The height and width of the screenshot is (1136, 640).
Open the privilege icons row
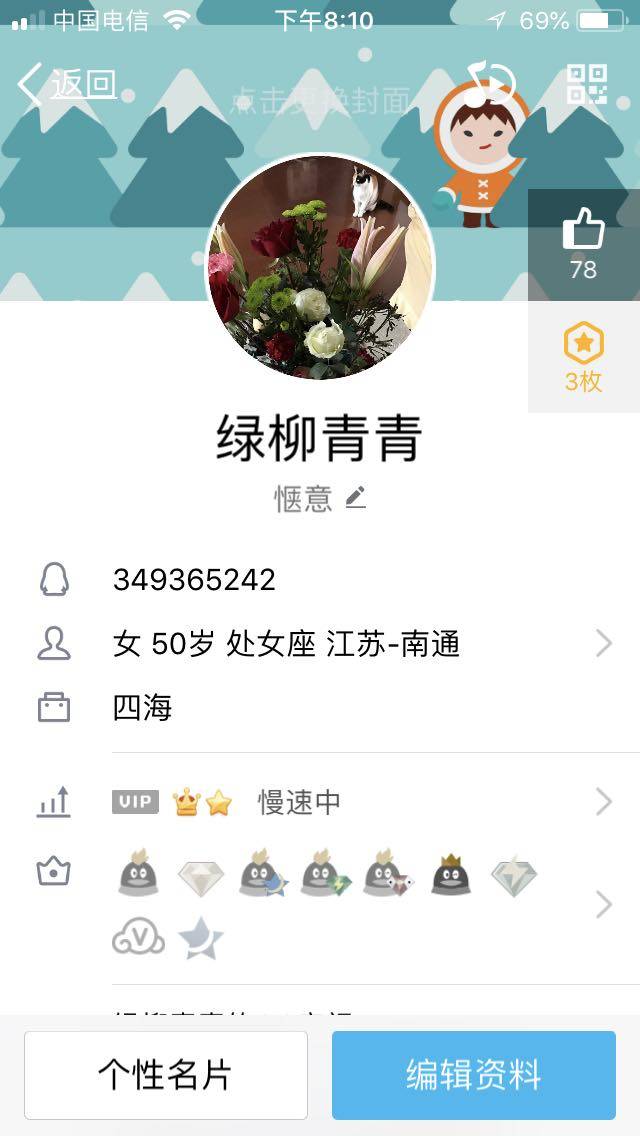click(x=360, y=903)
